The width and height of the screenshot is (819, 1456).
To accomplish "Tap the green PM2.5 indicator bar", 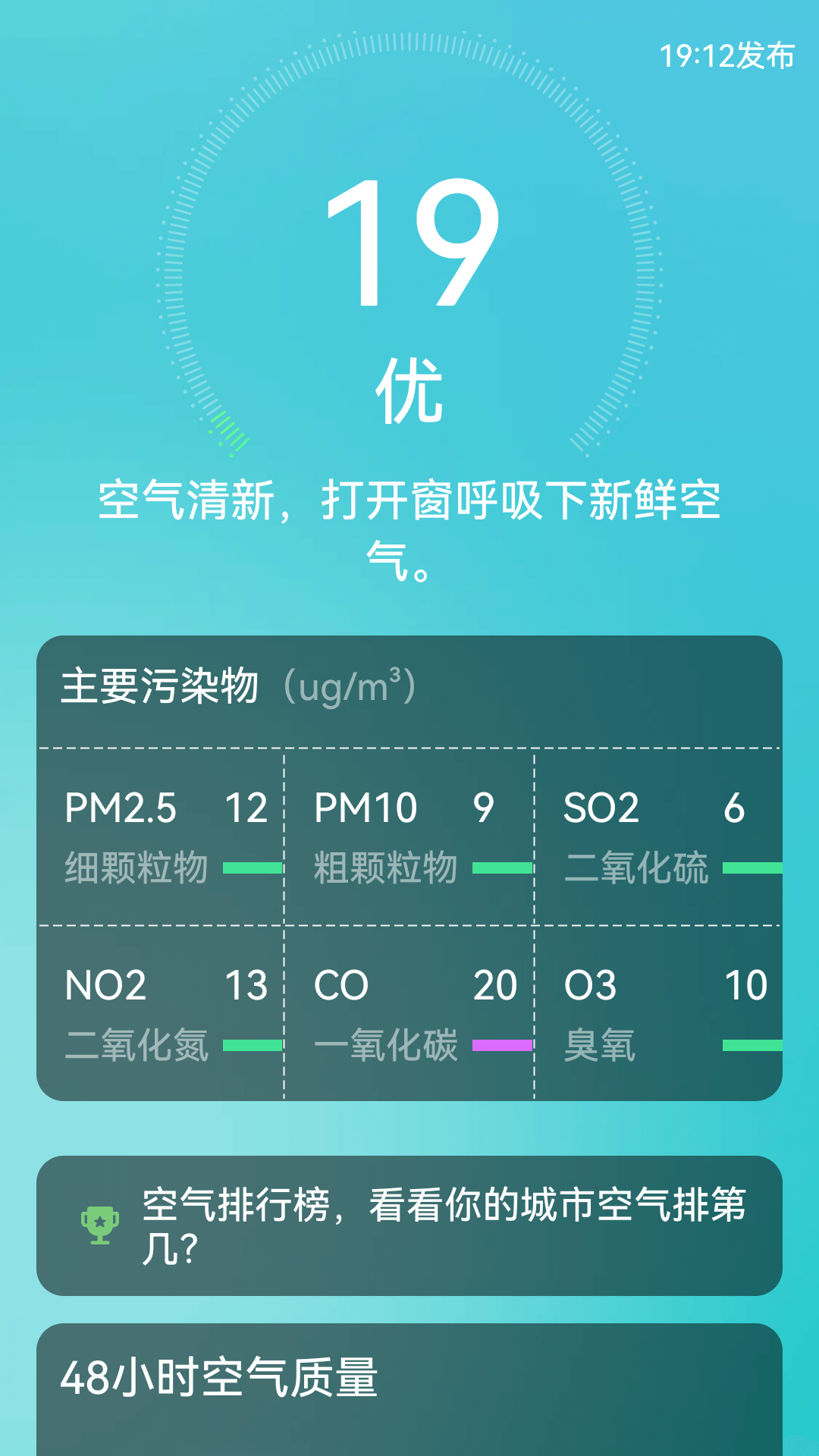I will 250,867.
